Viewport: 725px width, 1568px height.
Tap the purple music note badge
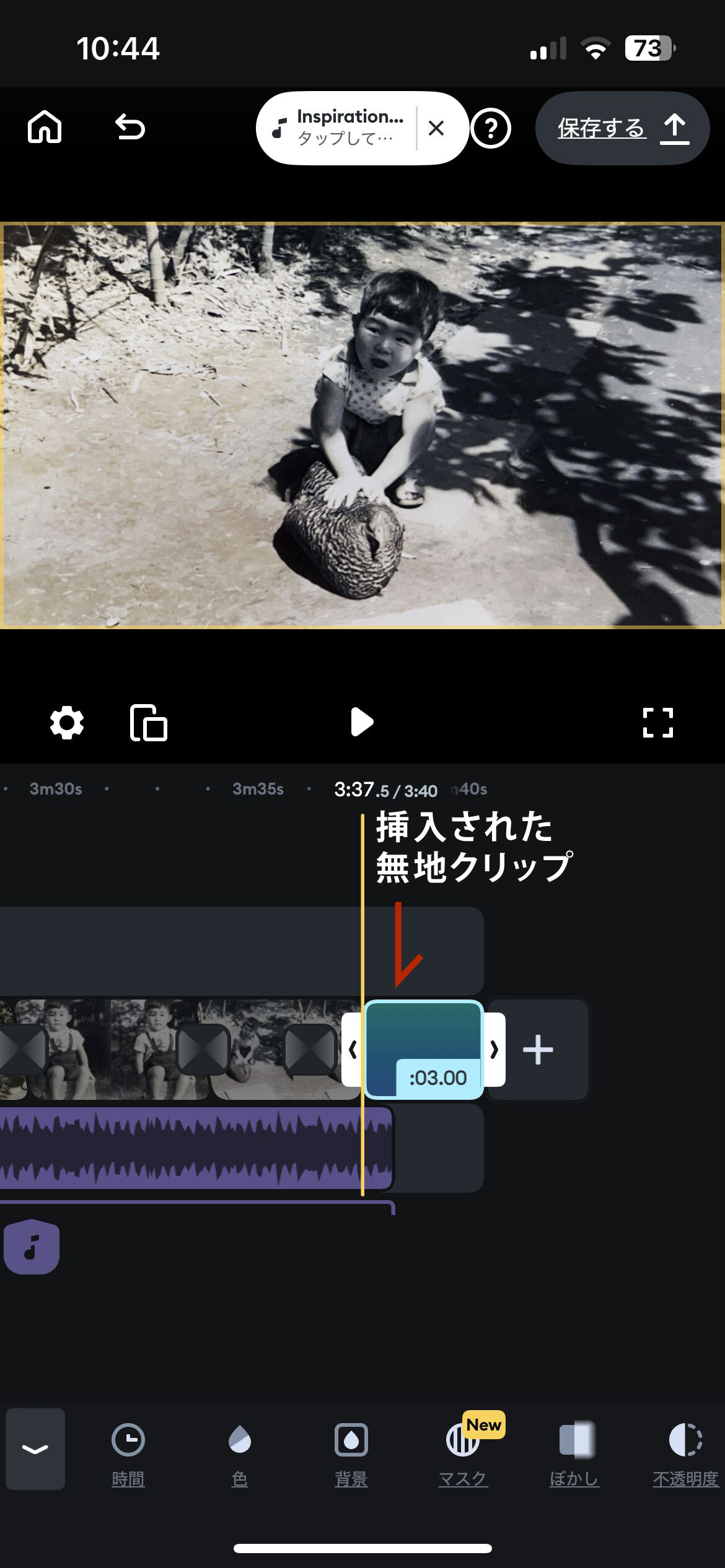coord(32,1247)
